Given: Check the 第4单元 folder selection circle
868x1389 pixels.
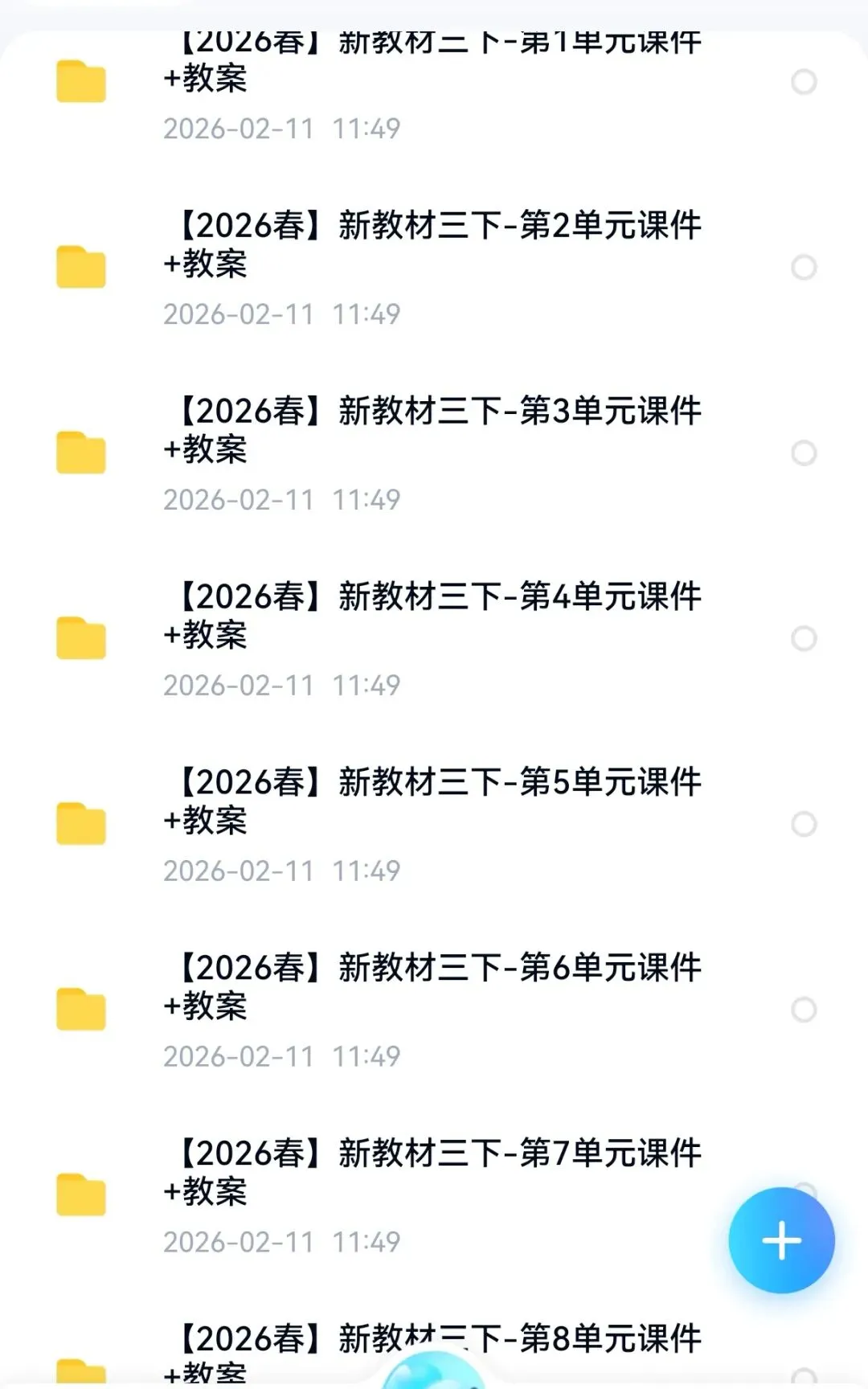Looking at the screenshot, I should (x=804, y=638).
